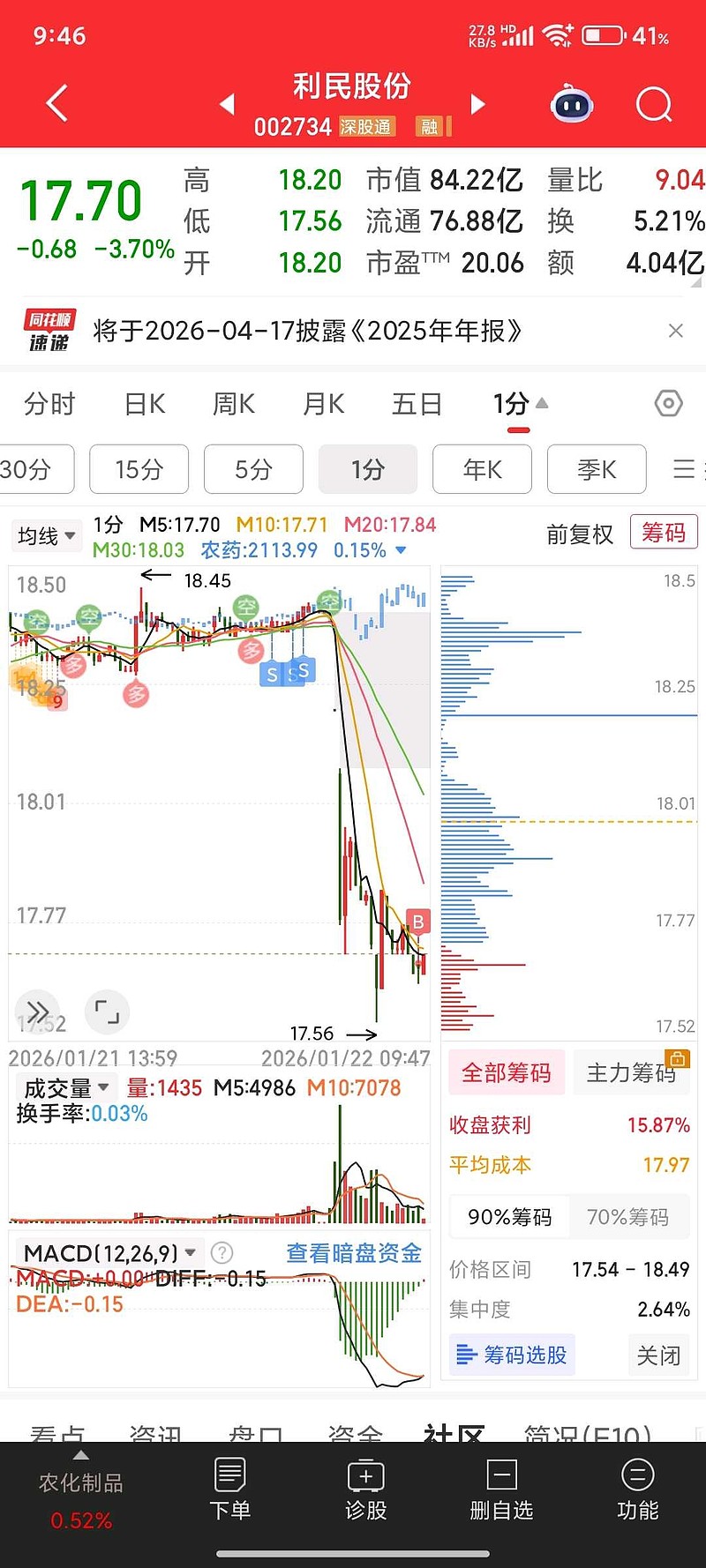Go back using the header arrow
The width and height of the screenshot is (706, 1568).
point(57,103)
